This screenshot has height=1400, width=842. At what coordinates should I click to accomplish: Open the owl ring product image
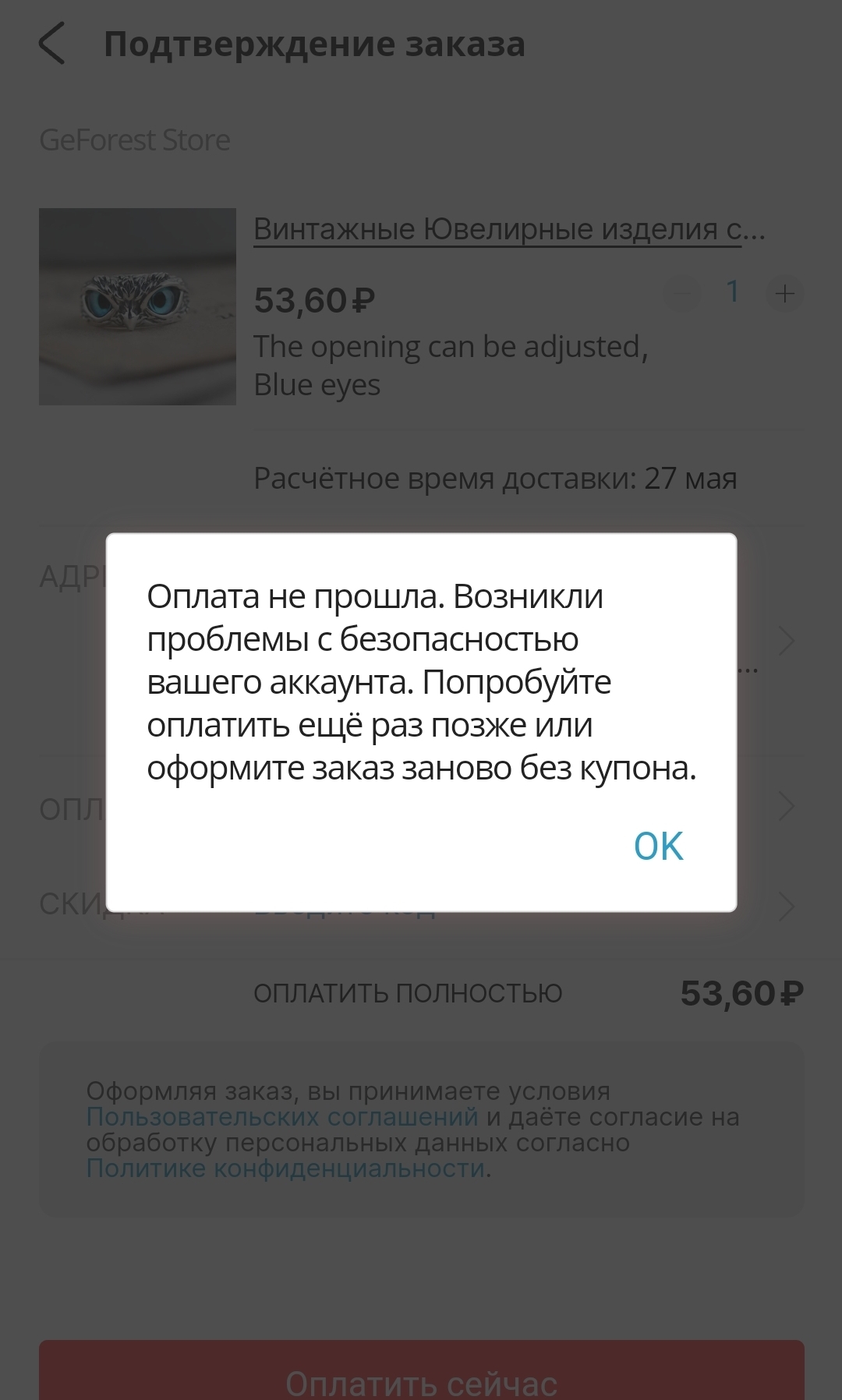pos(137,306)
